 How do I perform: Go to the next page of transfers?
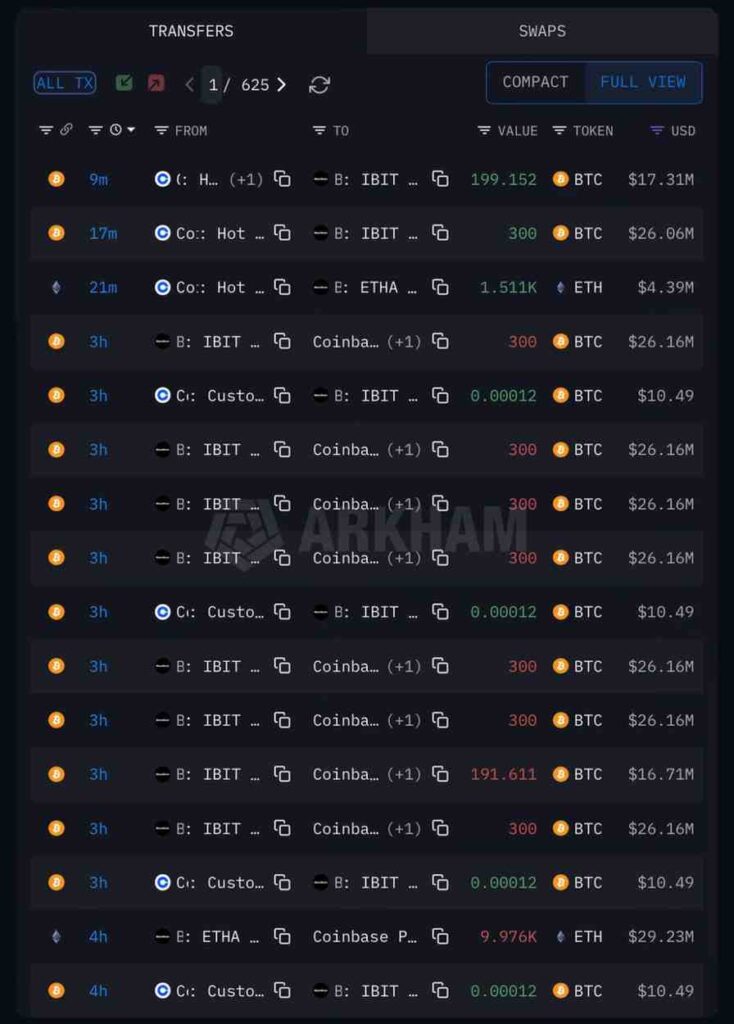pyautogui.click(x=281, y=85)
